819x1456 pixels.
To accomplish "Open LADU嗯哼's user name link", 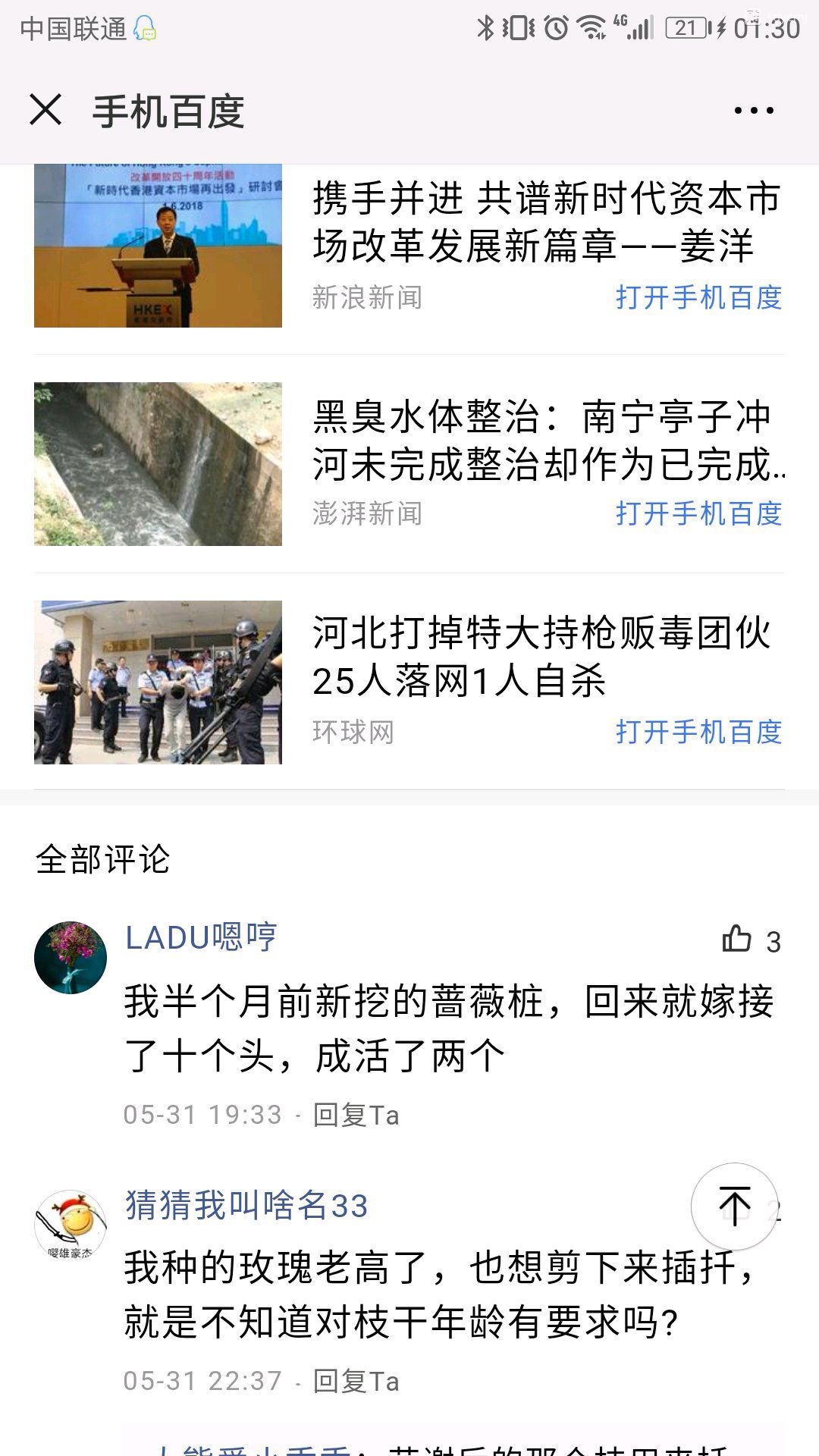I will tap(201, 938).
